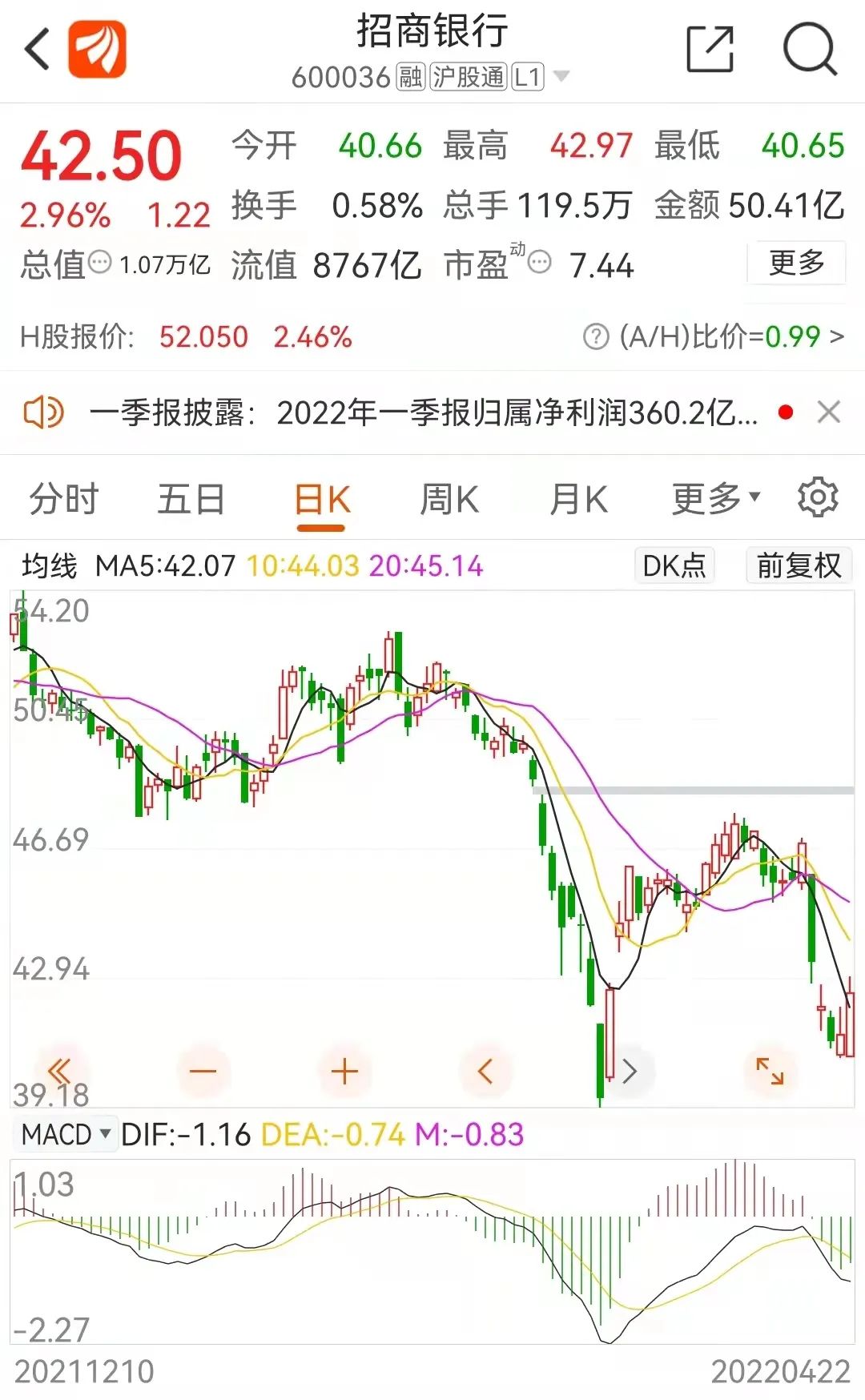
Task: Expand the stock switcher dropdown arrow
Action: (561, 77)
